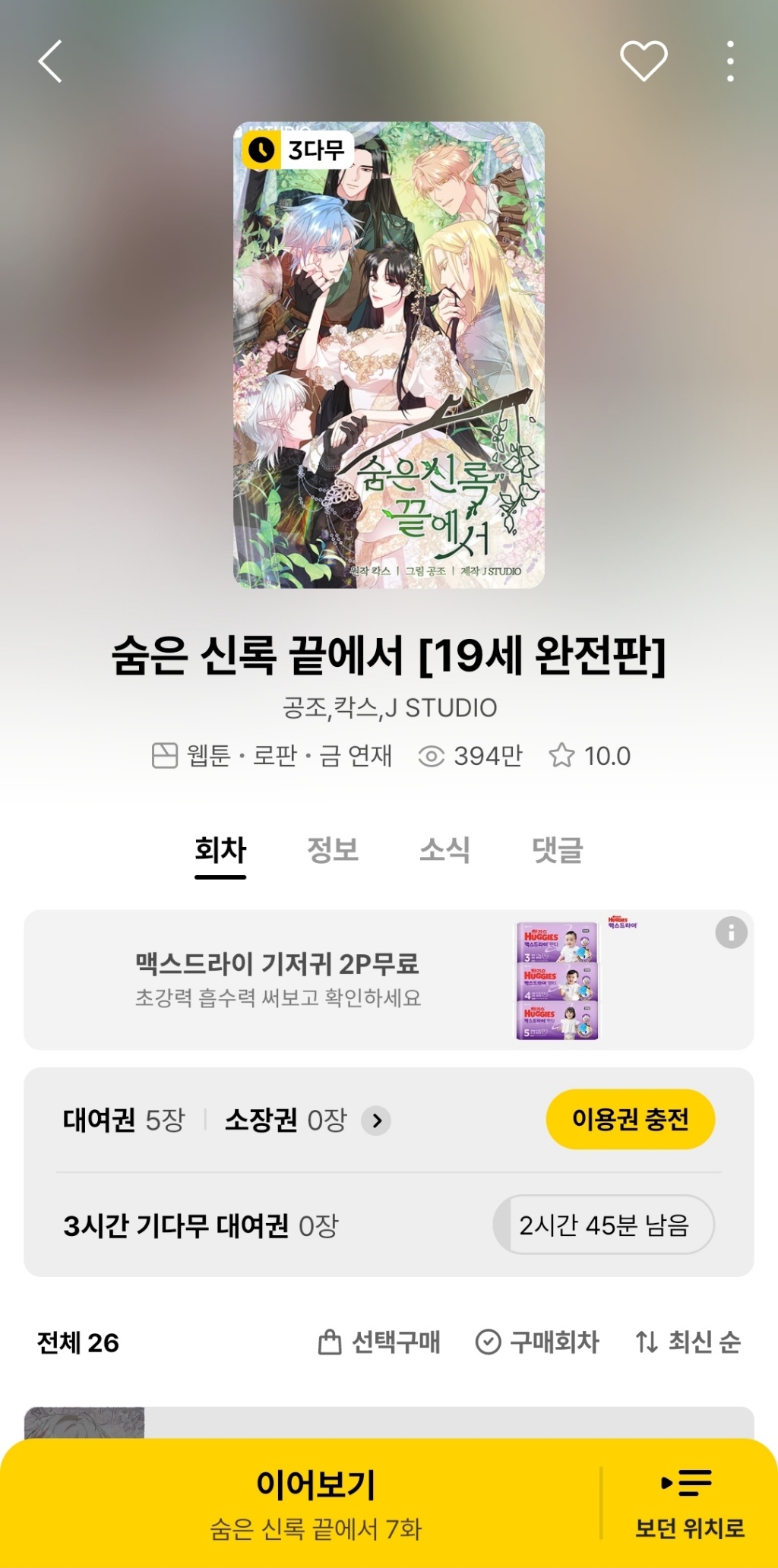Open the three-dot overflow menu
This screenshot has height=1568, width=778.
pyautogui.click(x=730, y=62)
